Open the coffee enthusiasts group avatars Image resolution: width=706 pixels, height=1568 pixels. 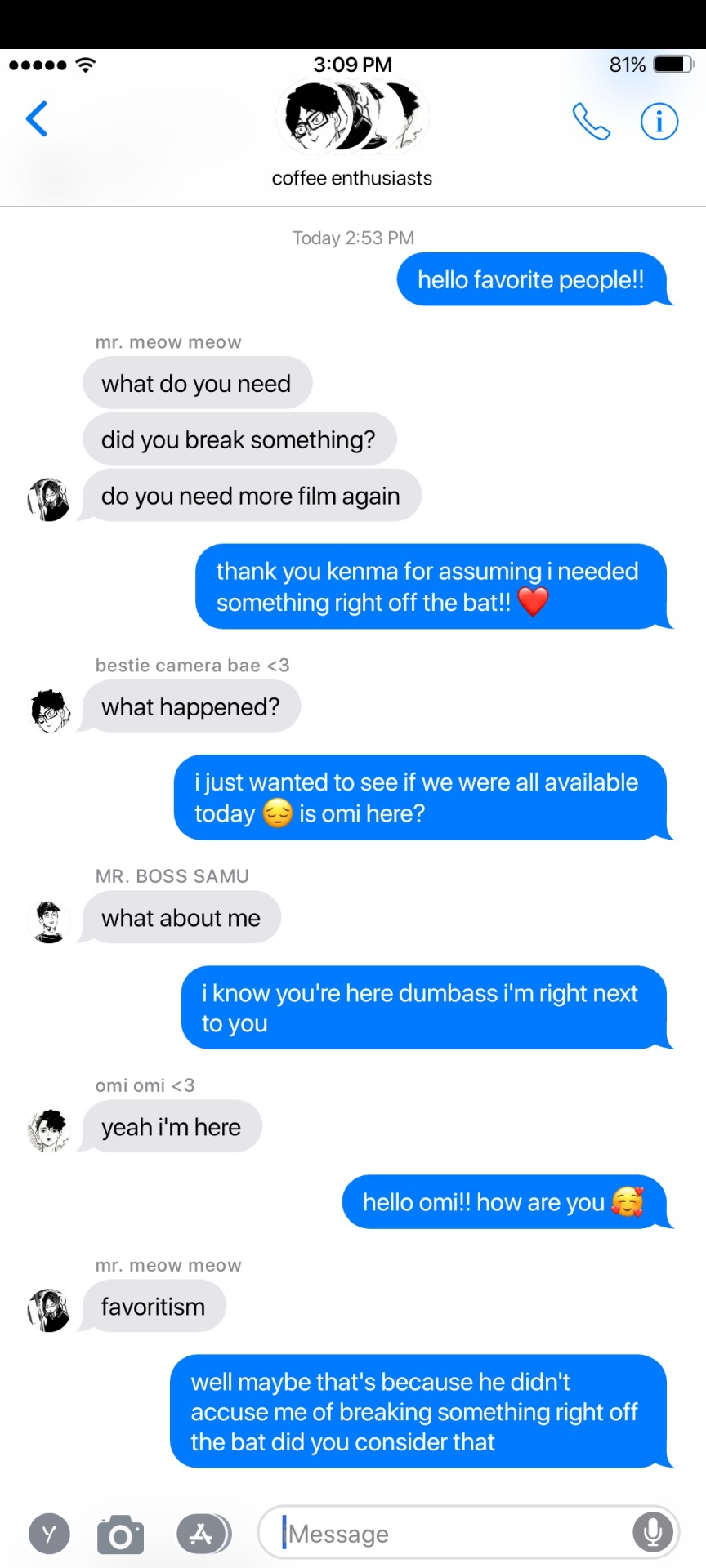352,117
